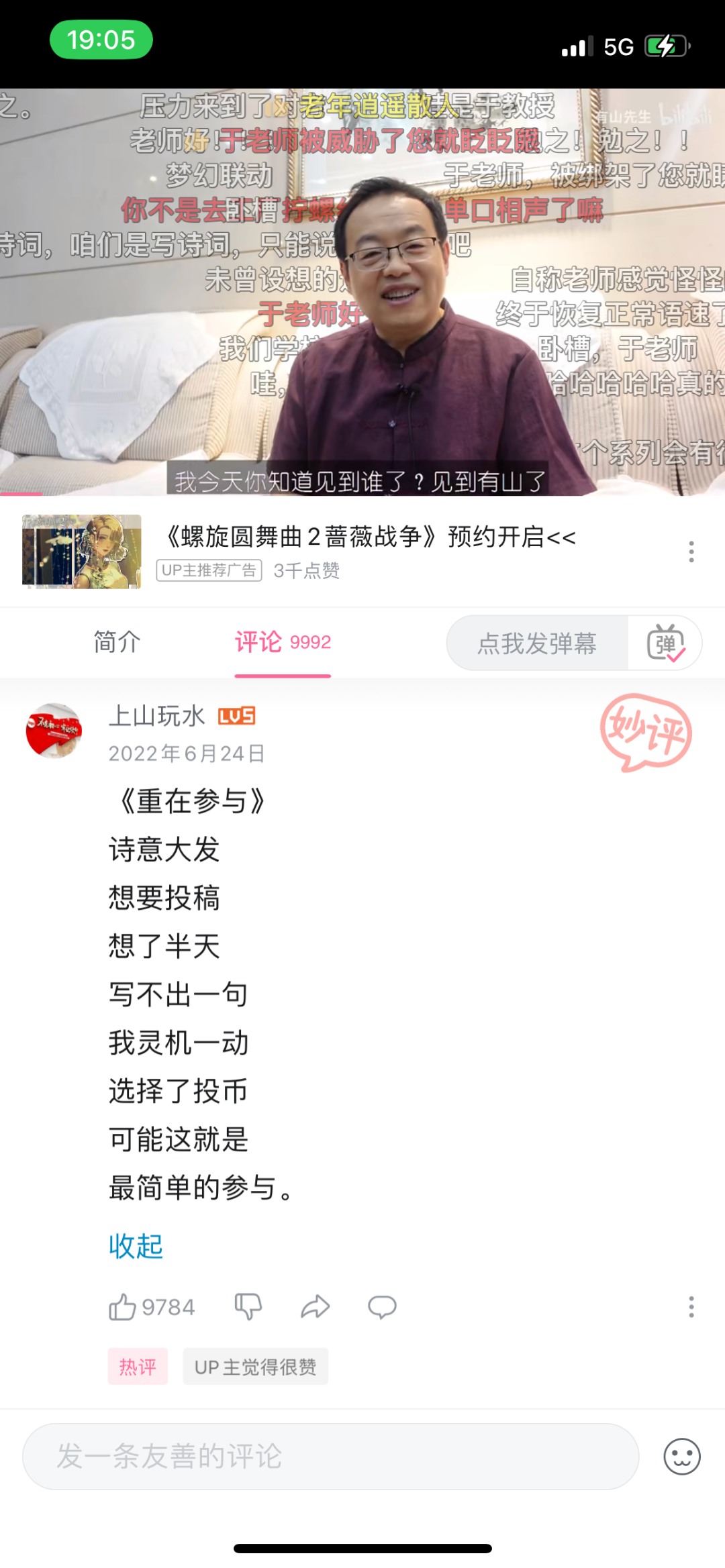Open more options for 上山玩水's comment

pyautogui.click(x=691, y=1306)
